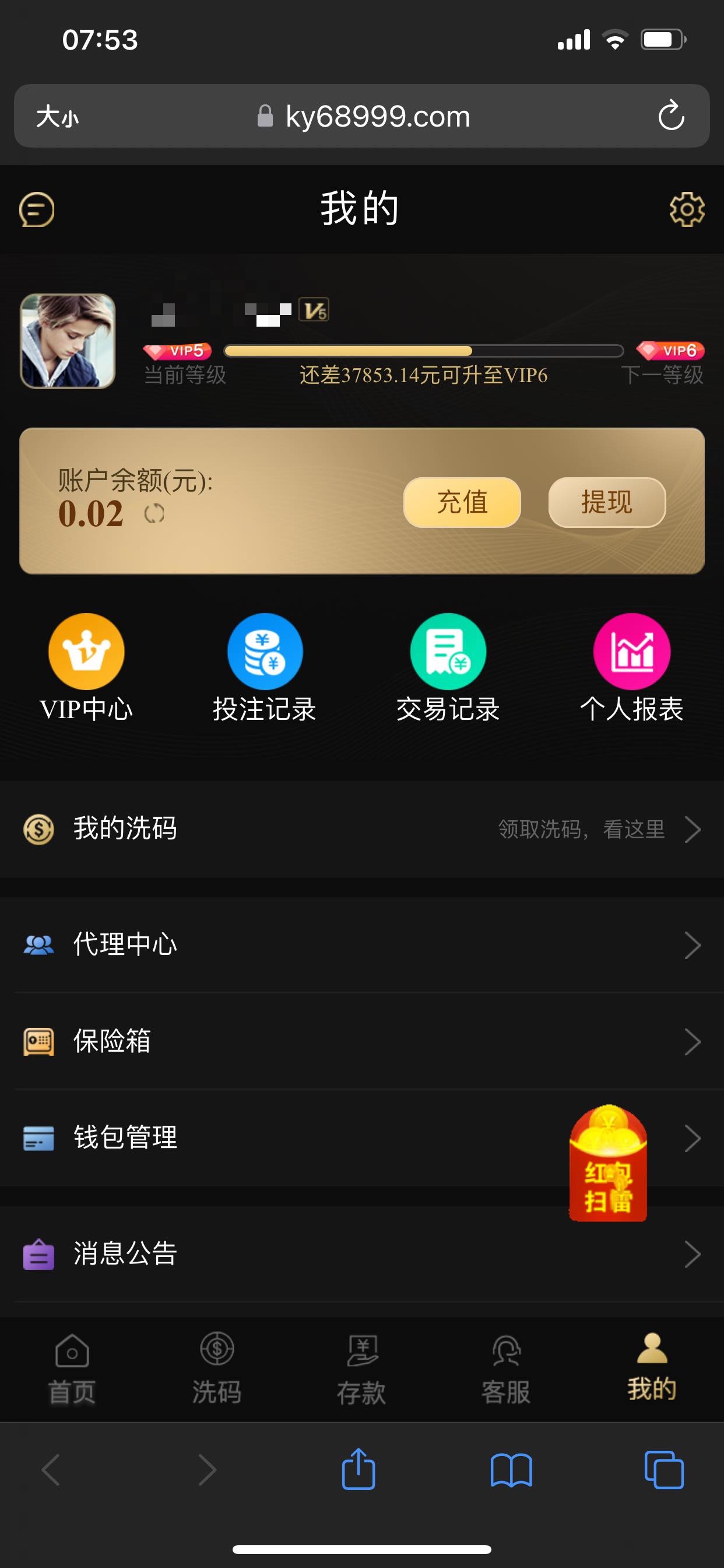Tap the 提现 withdraw button
Screen dimensions: 724x1568
(607, 502)
